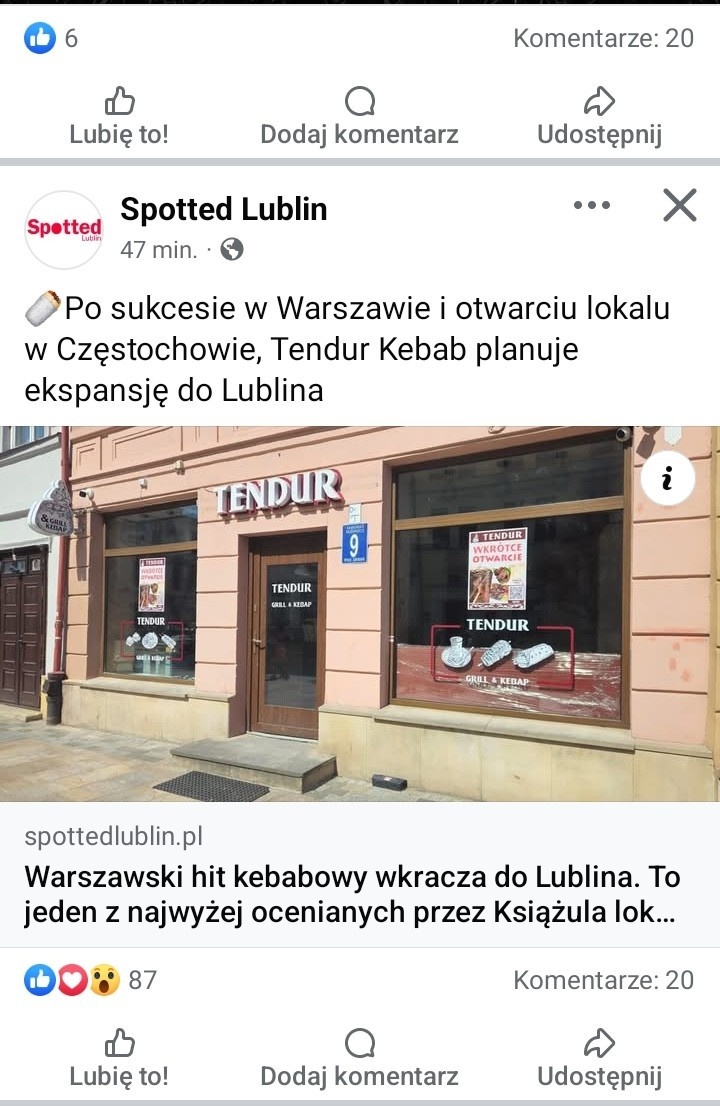Open the three-dot menu on Spotted Lublin's post
This screenshot has height=1106, width=720.
(591, 206)
